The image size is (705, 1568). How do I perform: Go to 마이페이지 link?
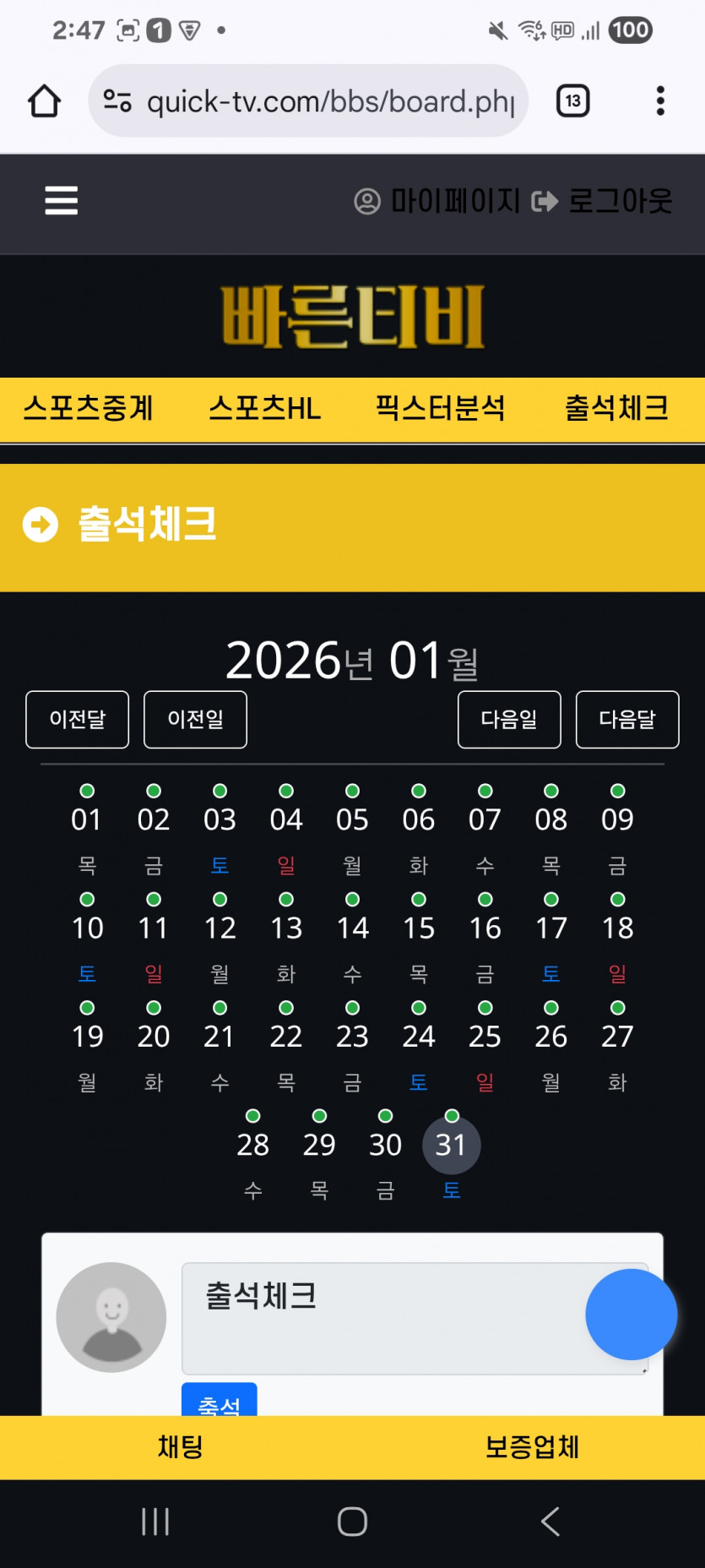point(437,201)
